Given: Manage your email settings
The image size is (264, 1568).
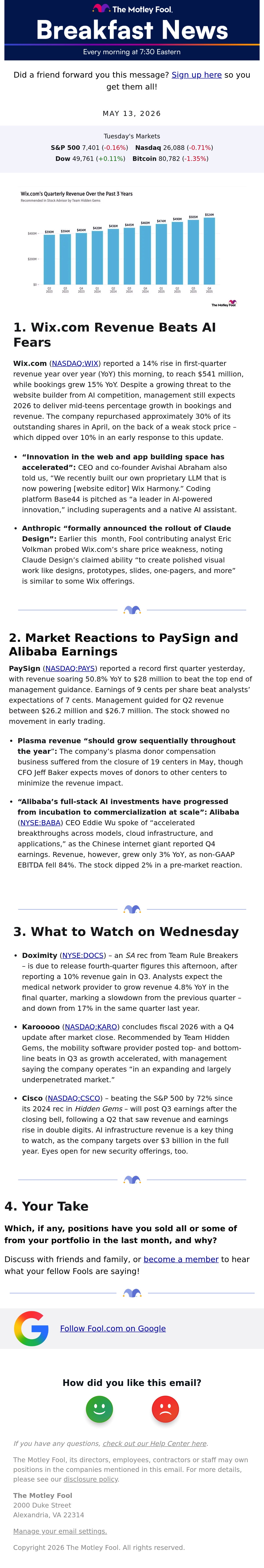Looking at the screenshot, I should [x=60, y=1531].
